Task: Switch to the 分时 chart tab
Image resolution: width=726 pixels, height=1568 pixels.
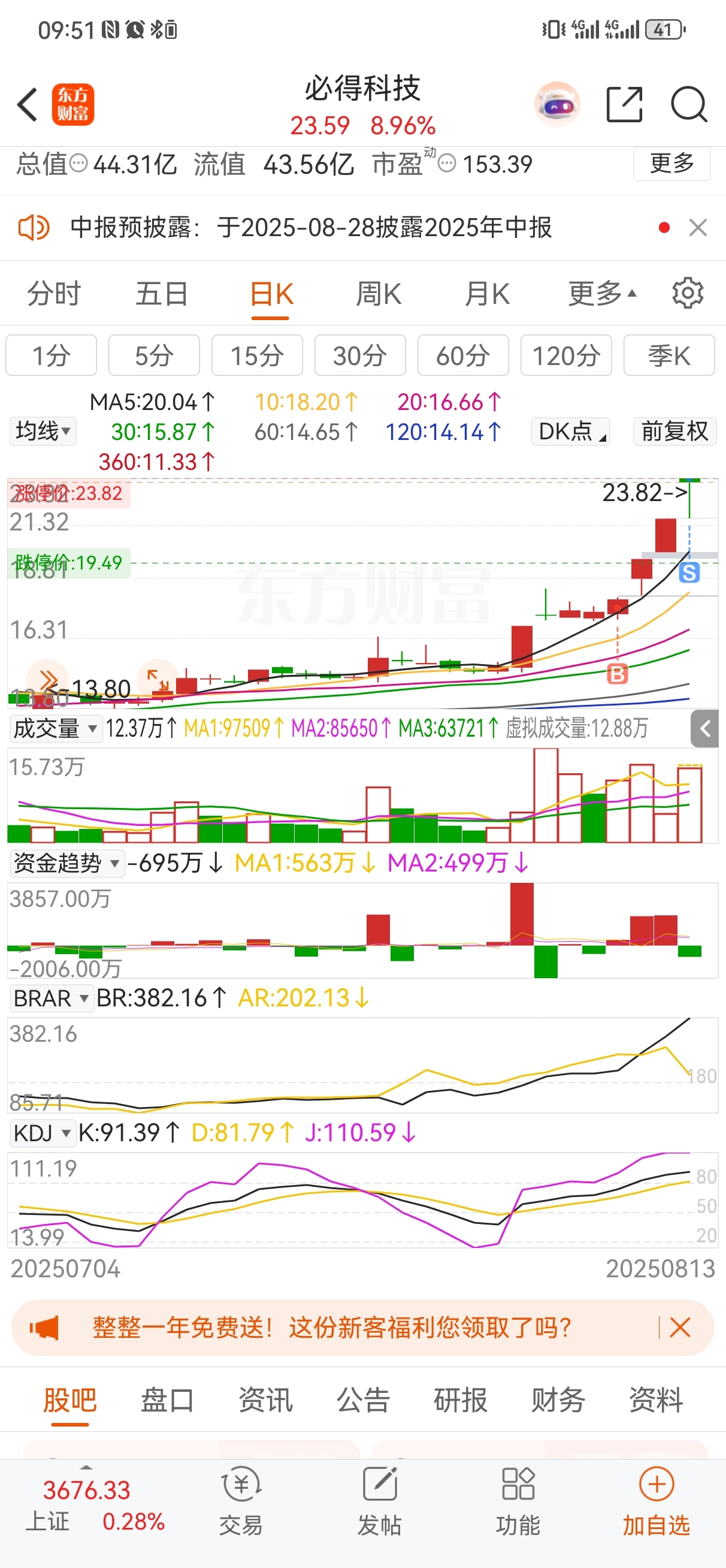Action: point(53,294)
